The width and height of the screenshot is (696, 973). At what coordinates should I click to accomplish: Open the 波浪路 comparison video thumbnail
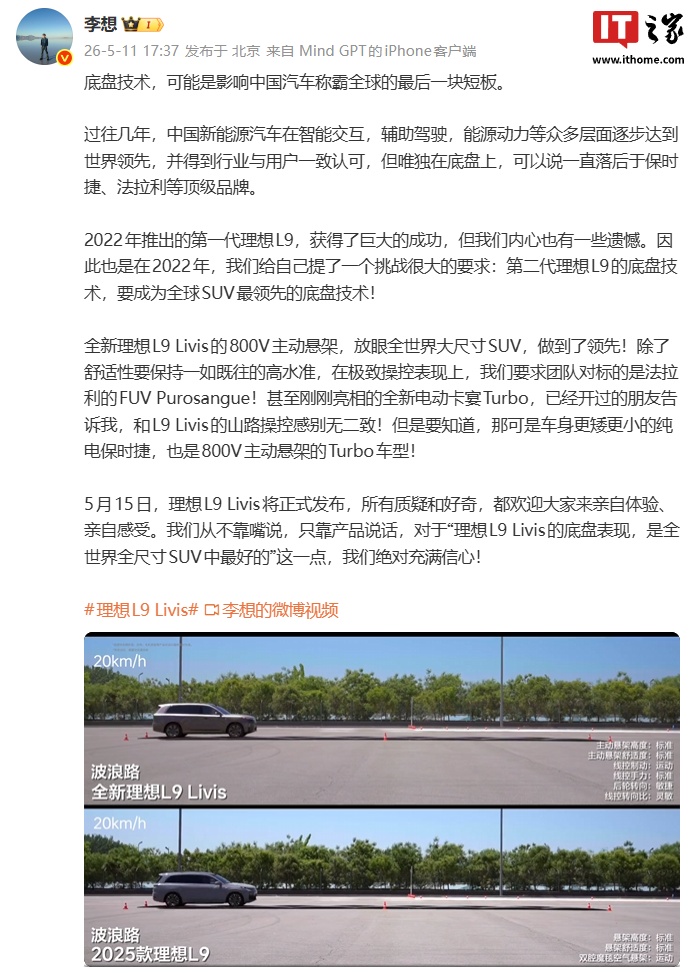click(382, 799)
